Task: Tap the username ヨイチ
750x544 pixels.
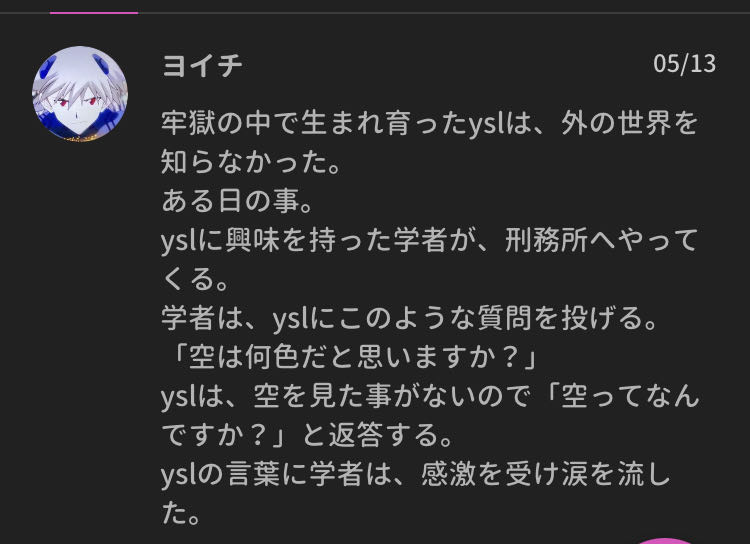Action: 202,66
